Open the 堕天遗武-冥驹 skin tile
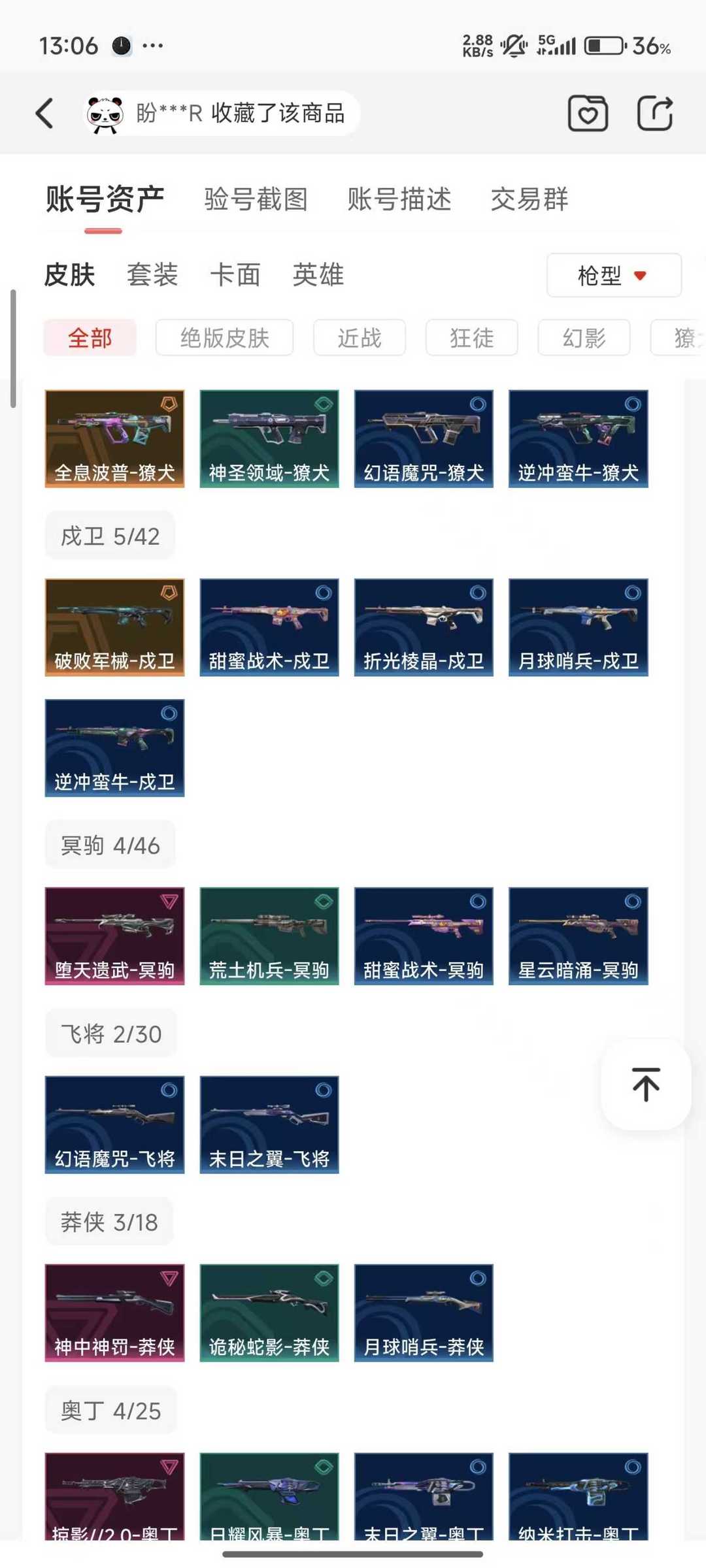Image resolution: width=706 pixels, height=1568 pixels. tap(114, 936)
